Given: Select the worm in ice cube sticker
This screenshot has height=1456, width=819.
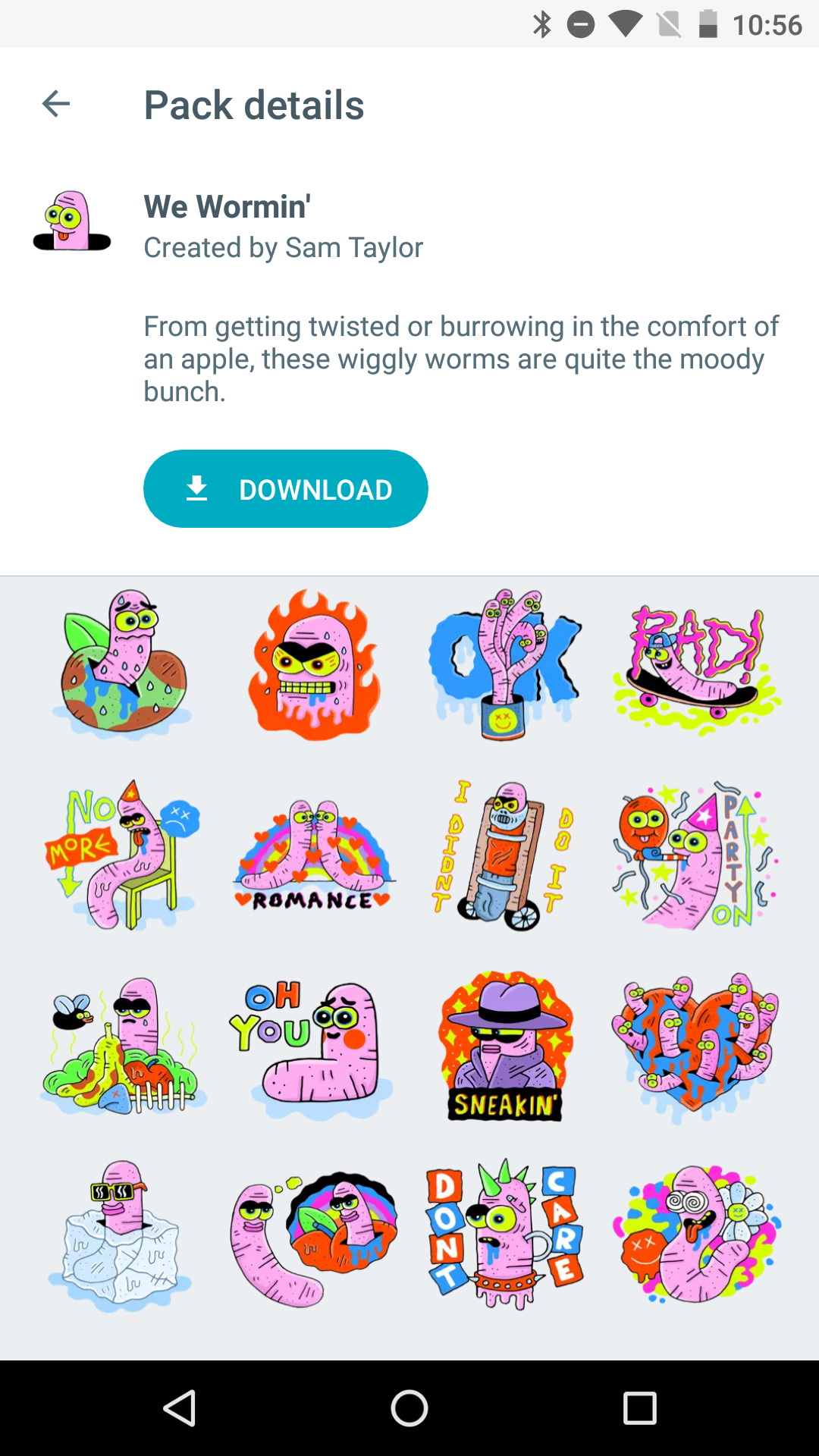Looking at the screenshot, I should 123,1235.
